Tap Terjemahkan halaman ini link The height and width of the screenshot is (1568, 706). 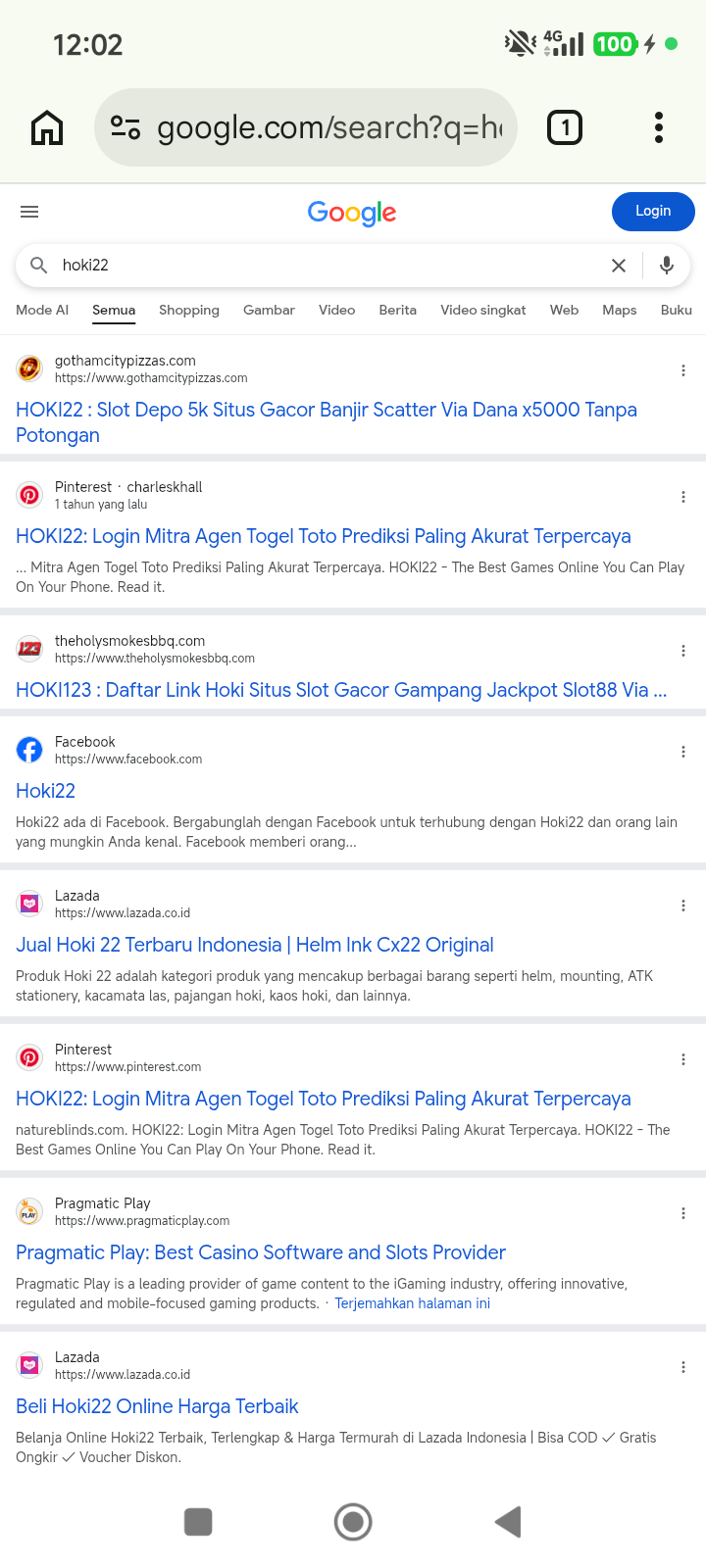pos(413,1303)
